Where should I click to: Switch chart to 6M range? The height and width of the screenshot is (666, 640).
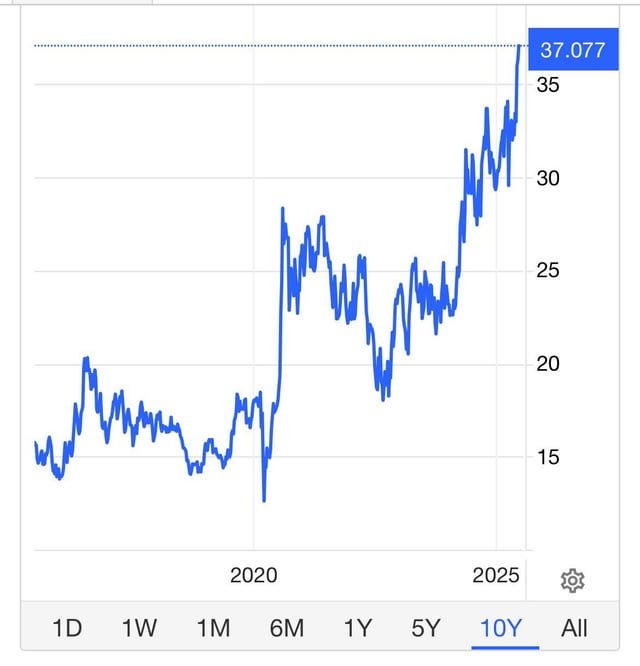coord(286,628)
